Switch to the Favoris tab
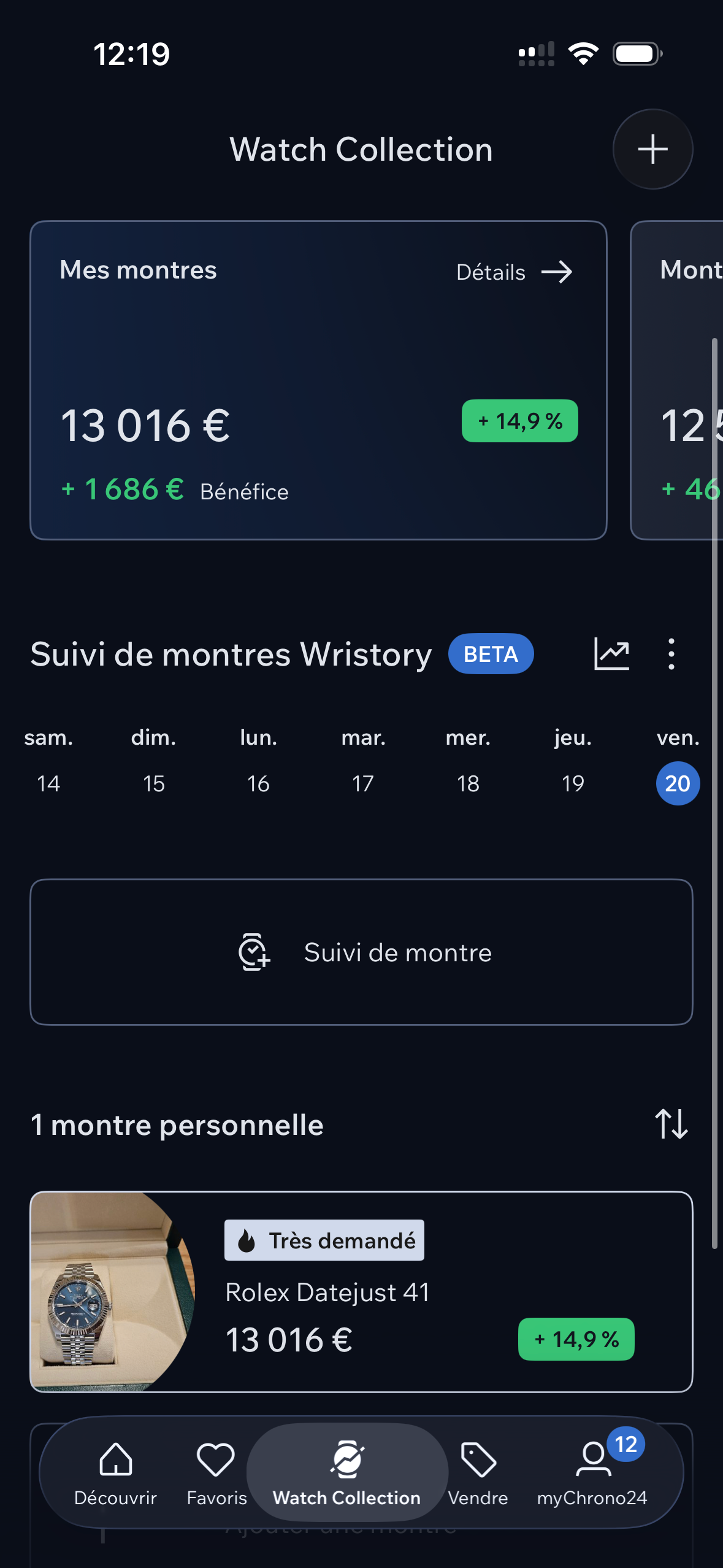Viewport: 723px width, 1568px height. click(x=216, y=1473)
